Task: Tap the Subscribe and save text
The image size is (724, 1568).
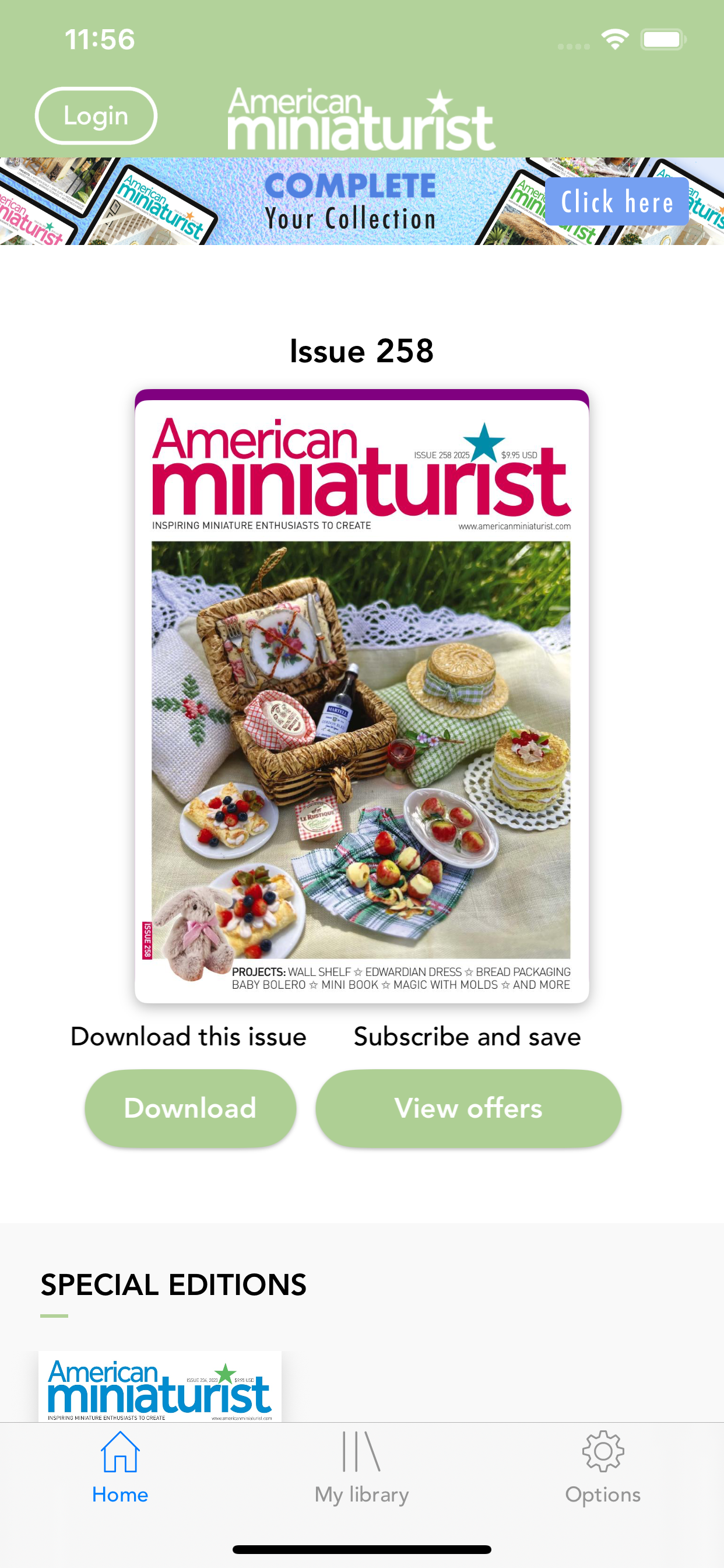Action: (x=467, y=1037)
